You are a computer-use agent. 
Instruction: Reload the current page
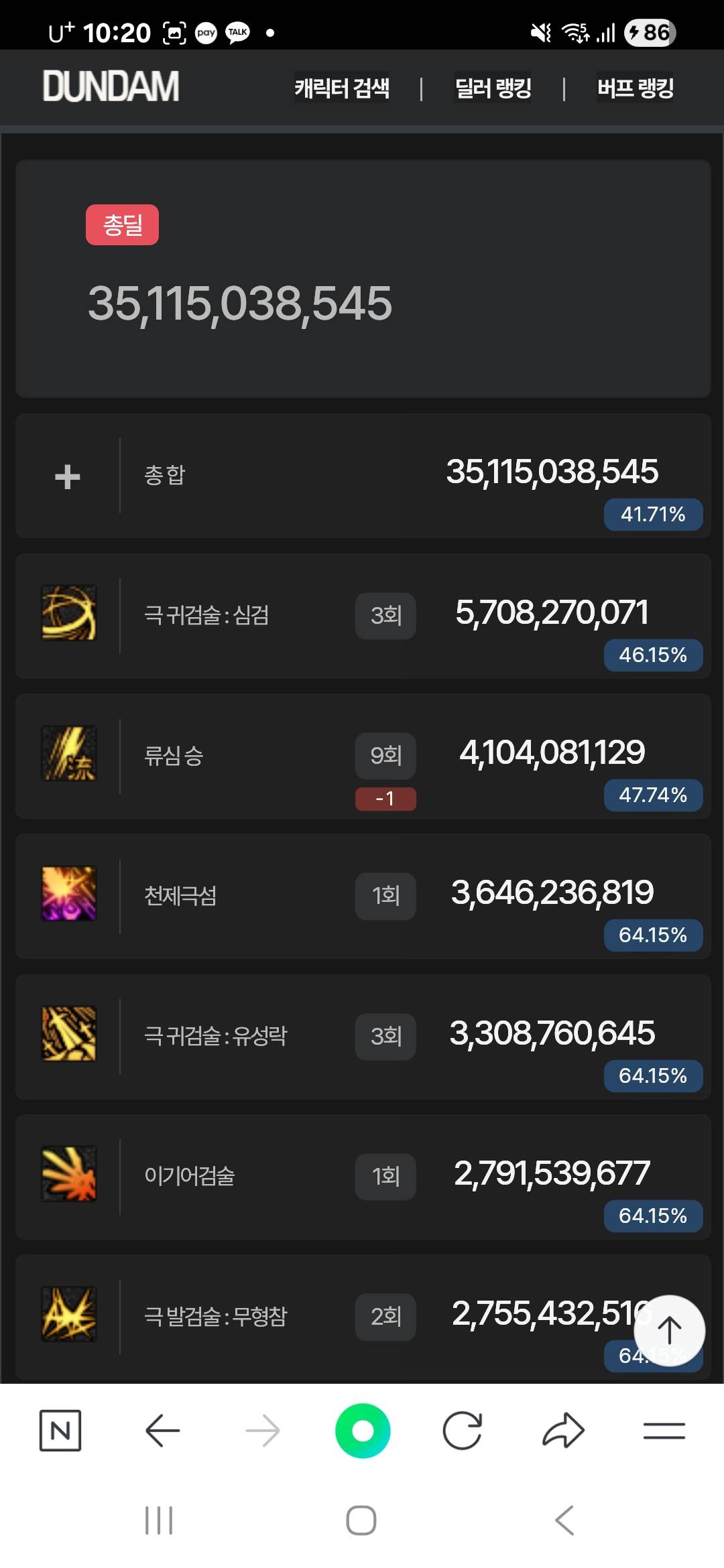coord(463,1431)
